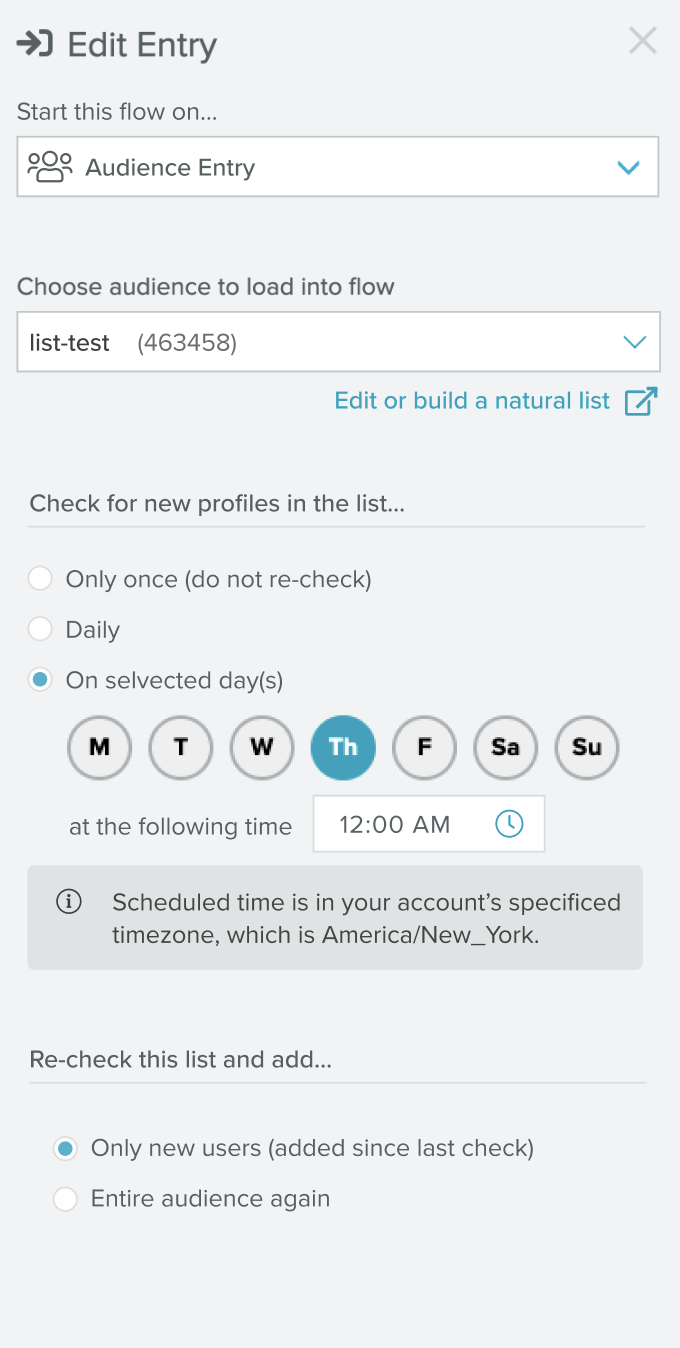Expand the Audience Entry dropdown
Image resolution: width=680 pixels, height=1348 pixels.
click(337, 167)
